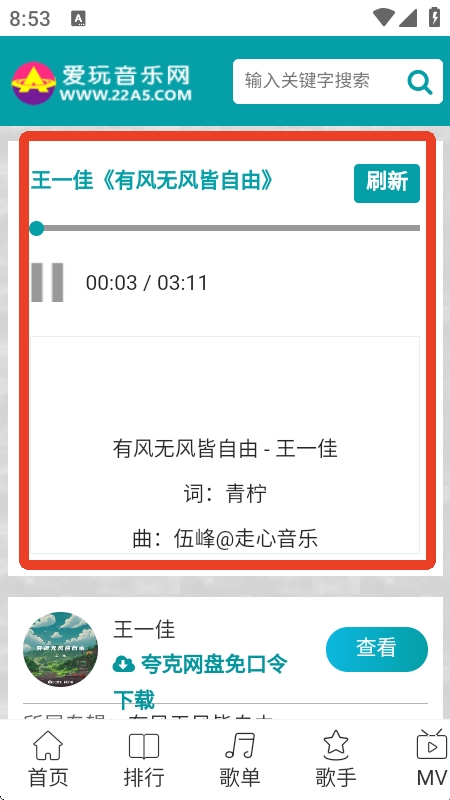Tap the 查看 button for 王一佳

377,649
